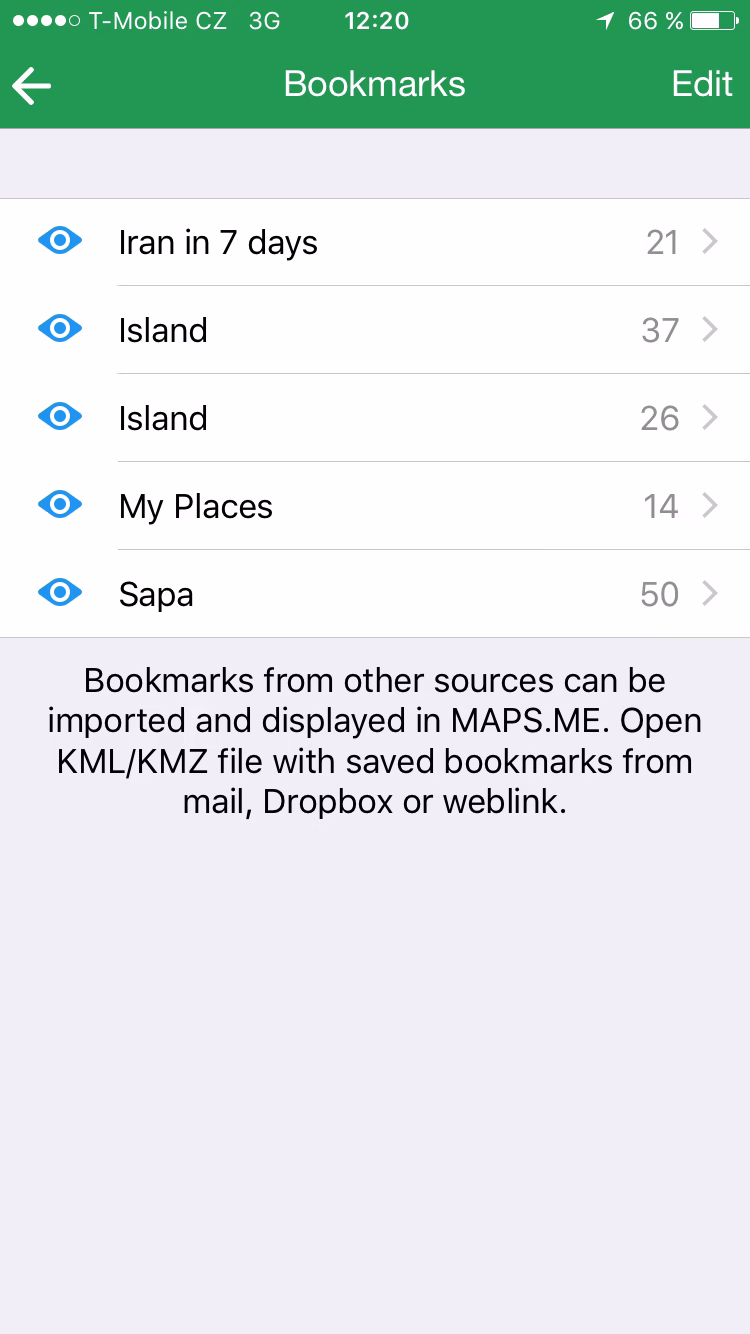This screenshot has width=750, height=1334.
Task: Hide Sapa bookmarks via the eye icon
Action: (x=60, y=593)
